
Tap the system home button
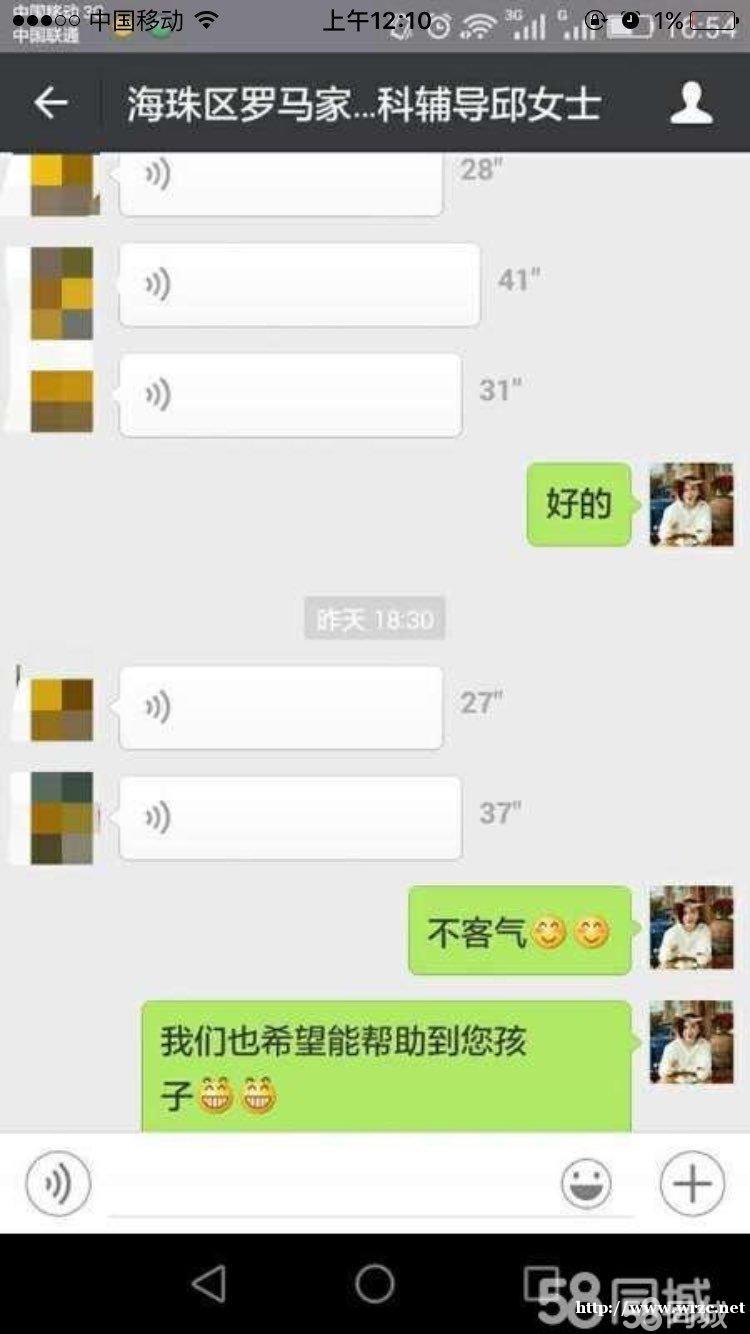375,1284
